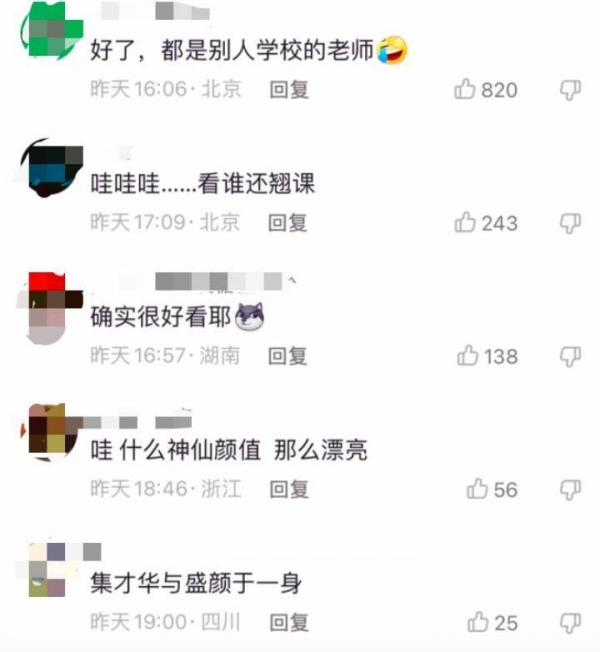This screenshot has height=652, width=600.
Task: Dislike the comment 好了，都是别人学校的老师
Action: coord(570,90)
